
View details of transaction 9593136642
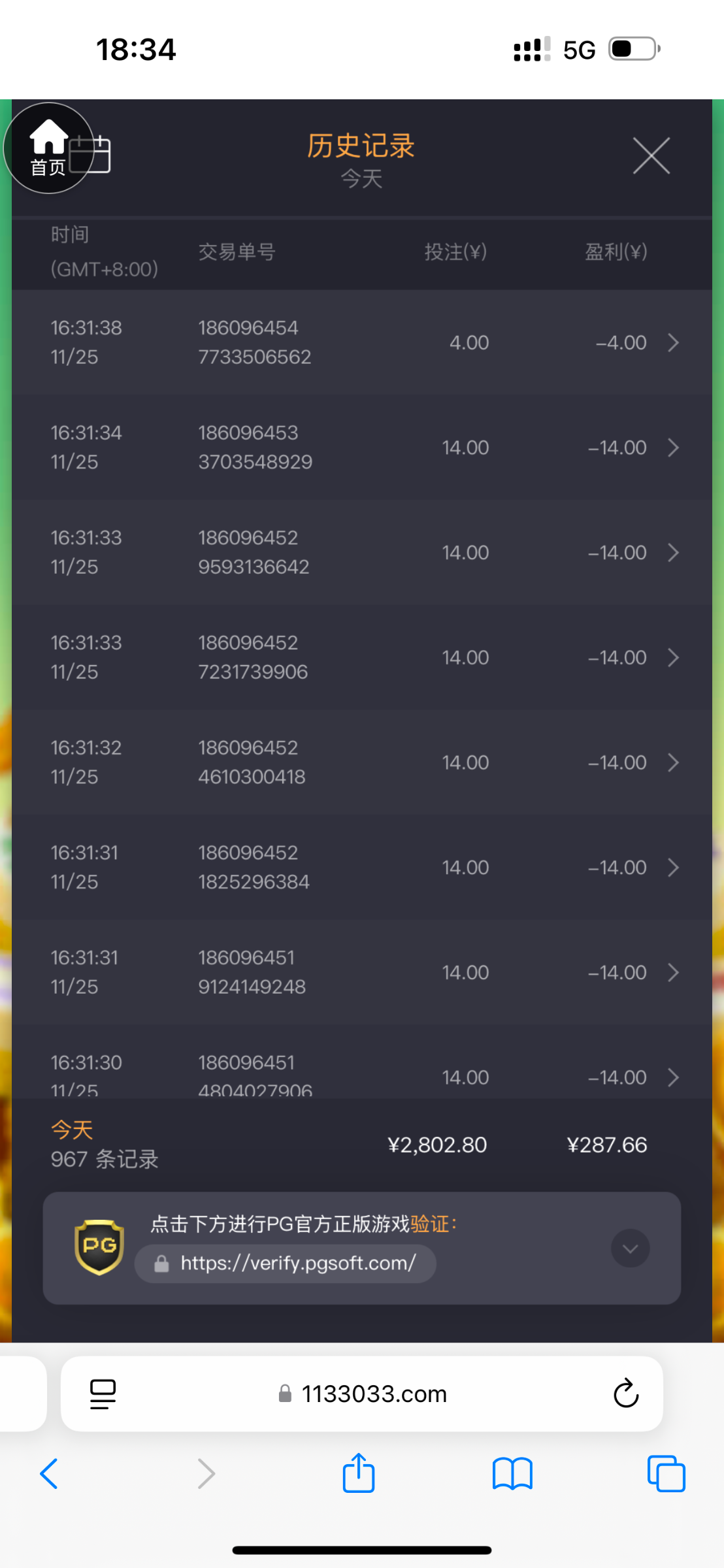[362, 553]
